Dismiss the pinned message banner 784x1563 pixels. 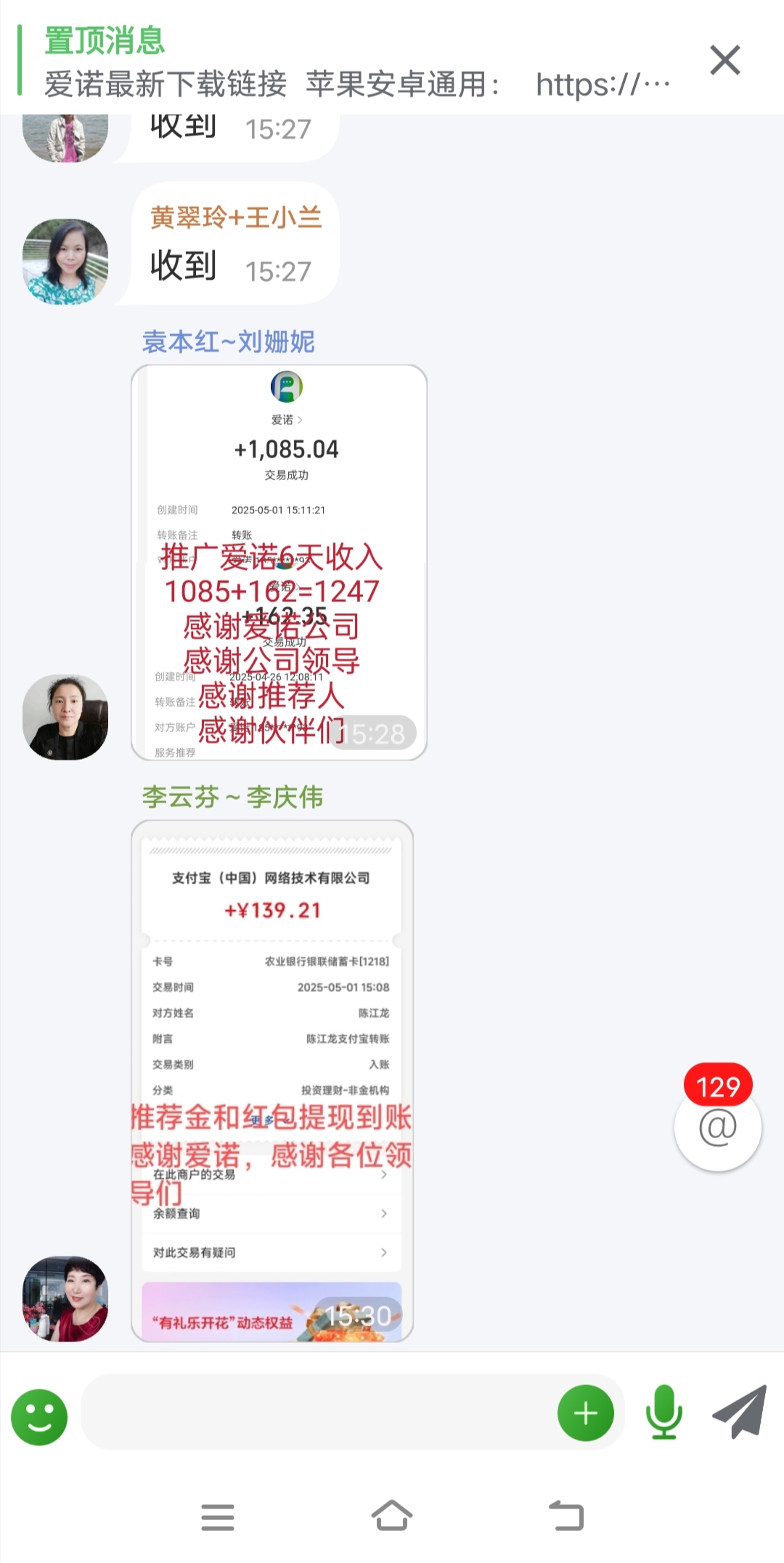724,60
